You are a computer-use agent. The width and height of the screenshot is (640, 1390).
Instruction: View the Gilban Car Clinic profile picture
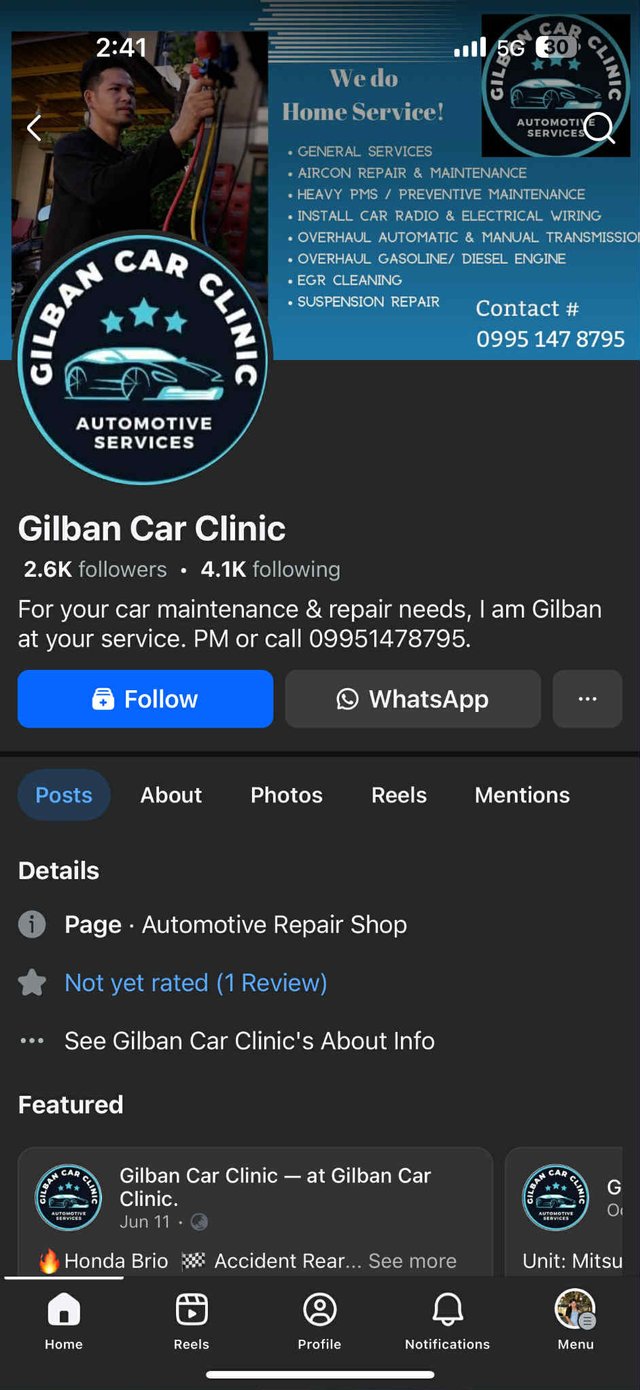click(144, 359)
